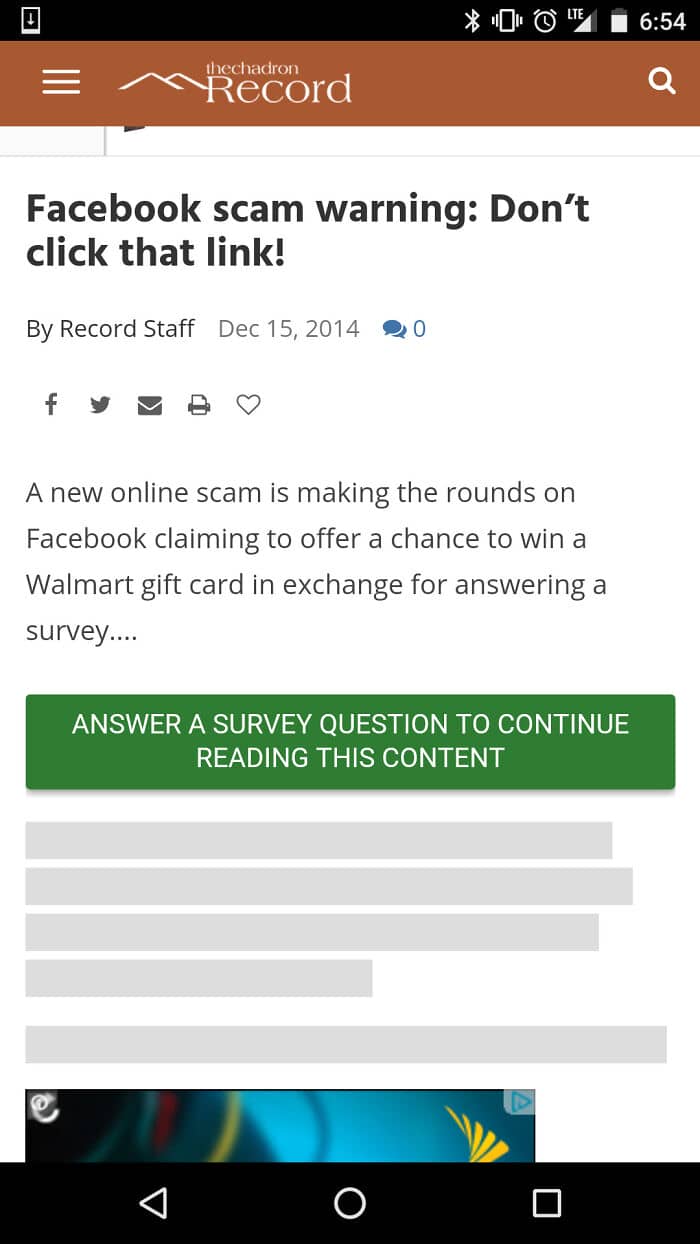Email this article

[150, 405]
